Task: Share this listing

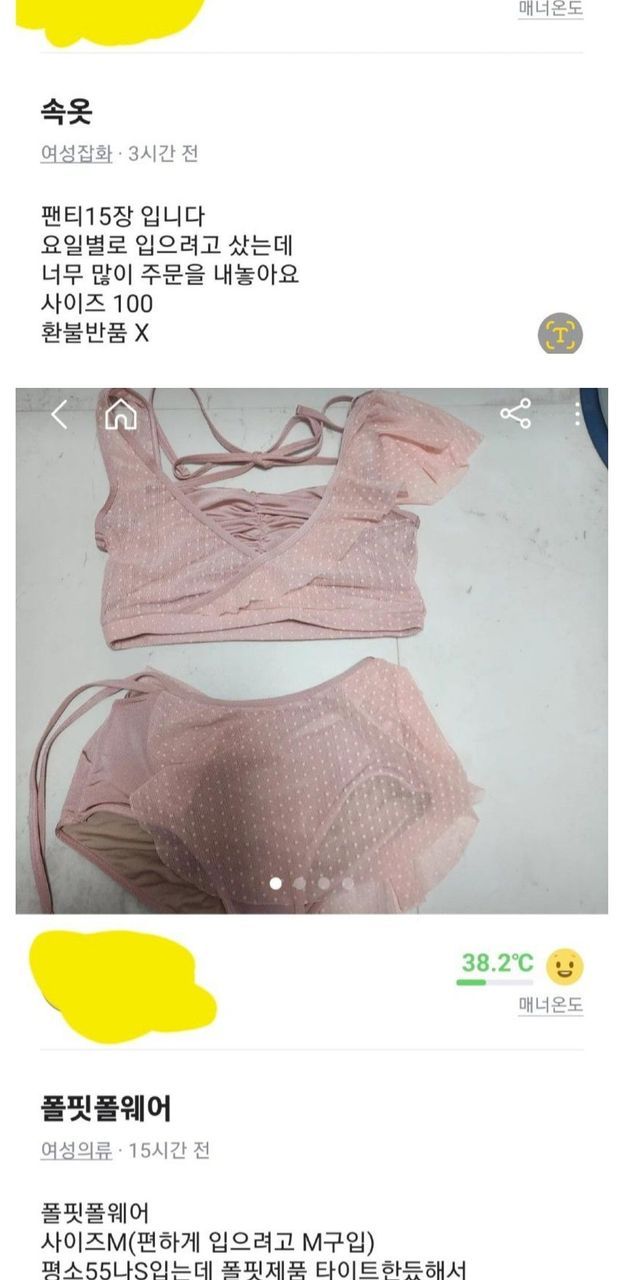Action: pos(515,413)
